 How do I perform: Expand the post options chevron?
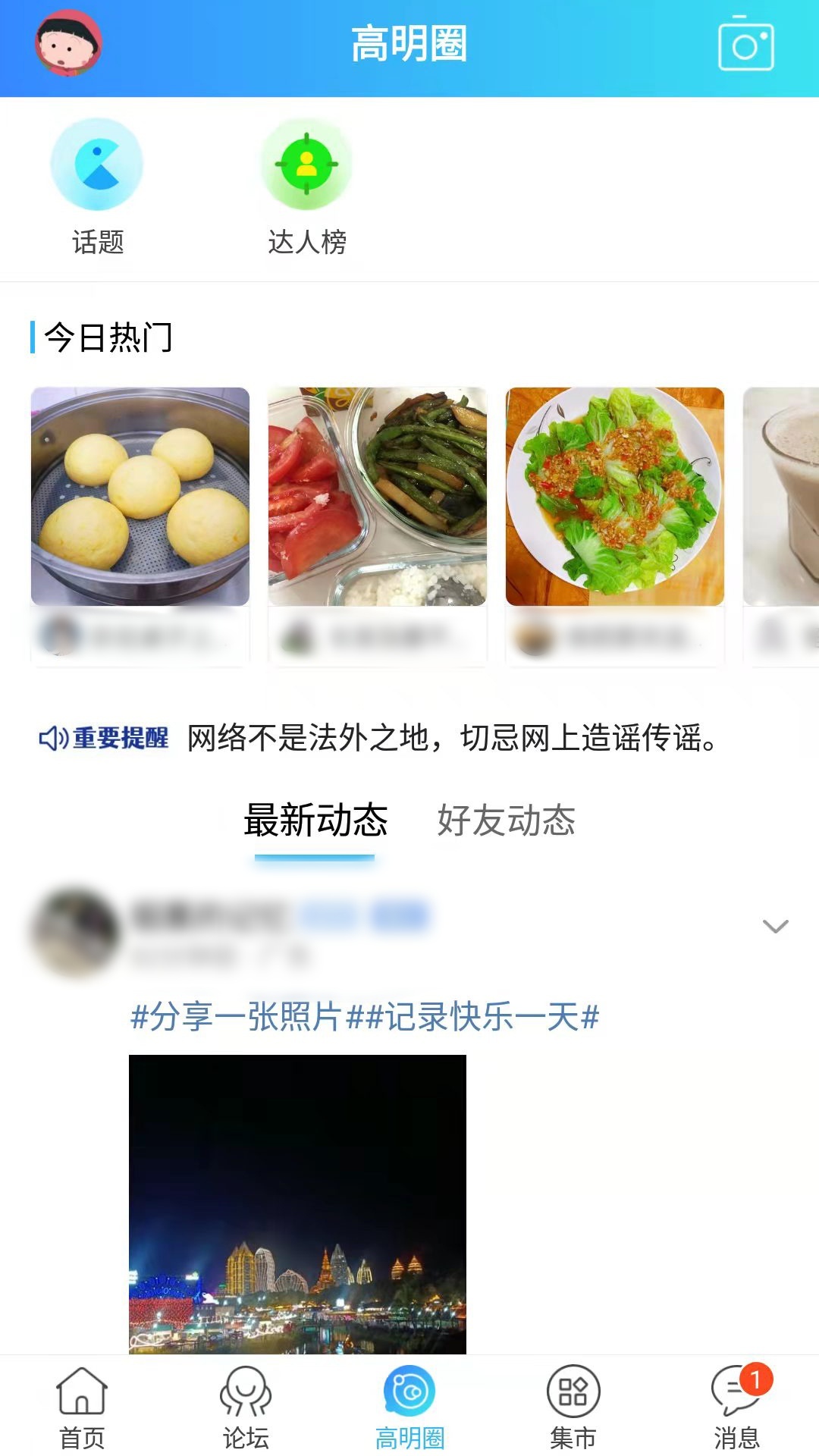(773, 925)
